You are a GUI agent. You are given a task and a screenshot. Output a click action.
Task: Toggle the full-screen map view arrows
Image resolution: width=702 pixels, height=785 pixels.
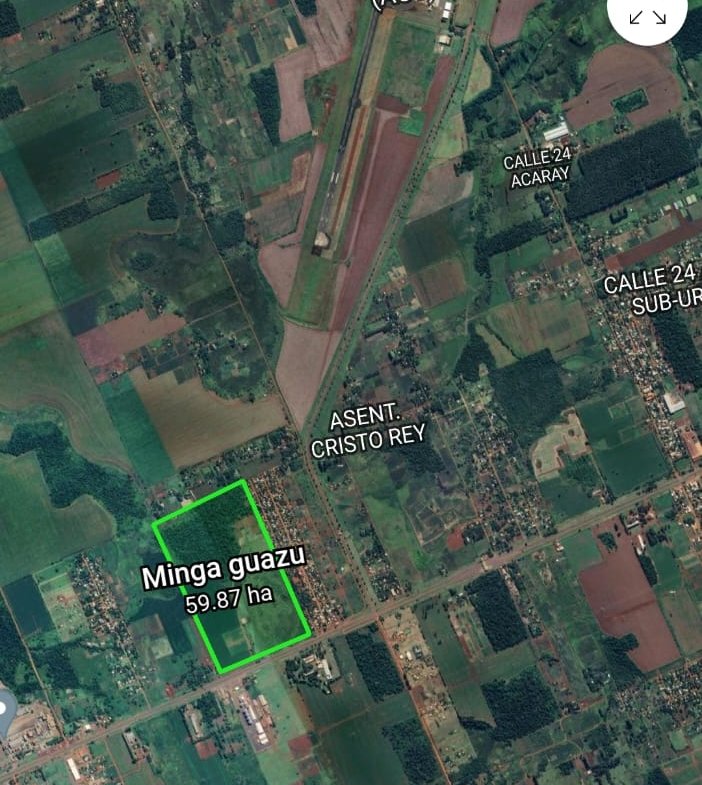pyautogui.click(x=647, y=16)
